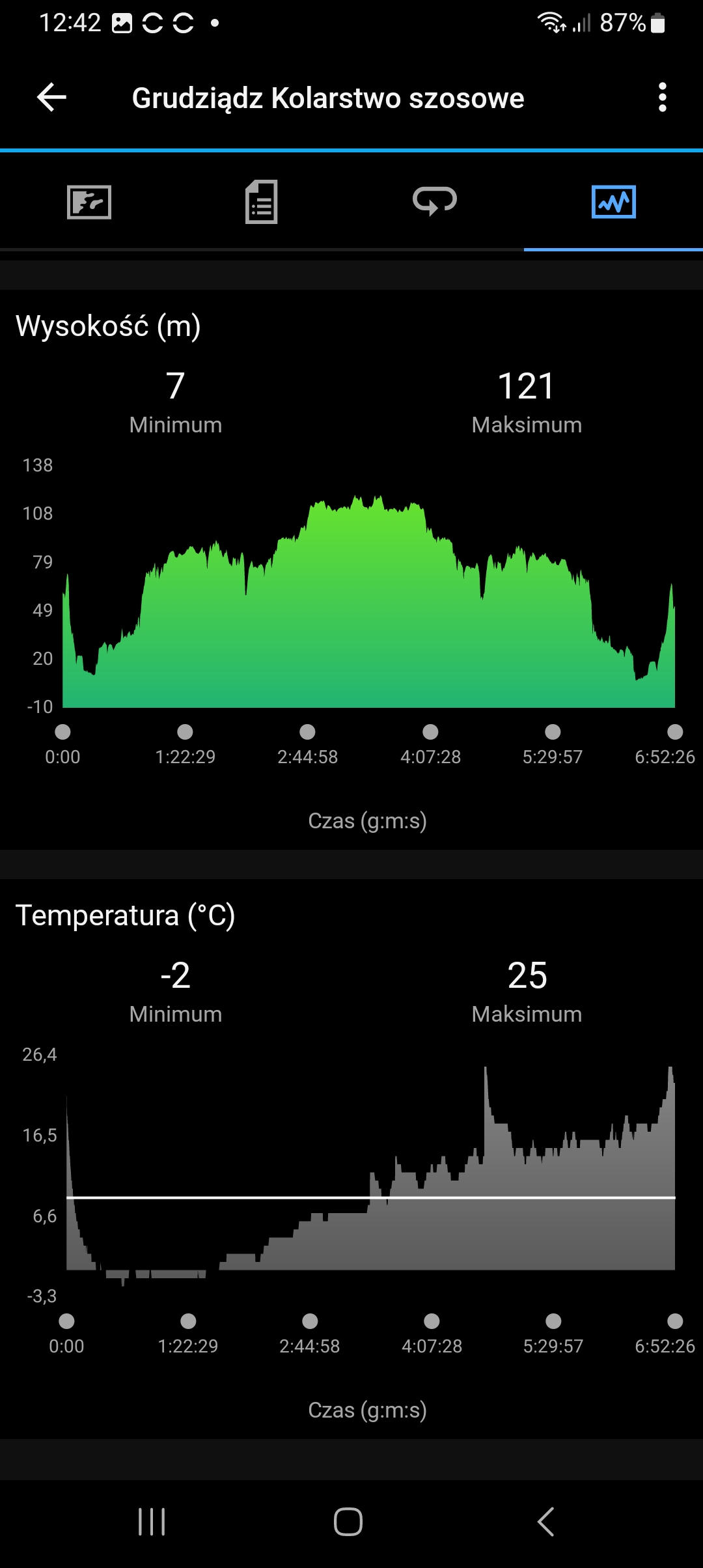Open the three-dot overflow menu

662,98
